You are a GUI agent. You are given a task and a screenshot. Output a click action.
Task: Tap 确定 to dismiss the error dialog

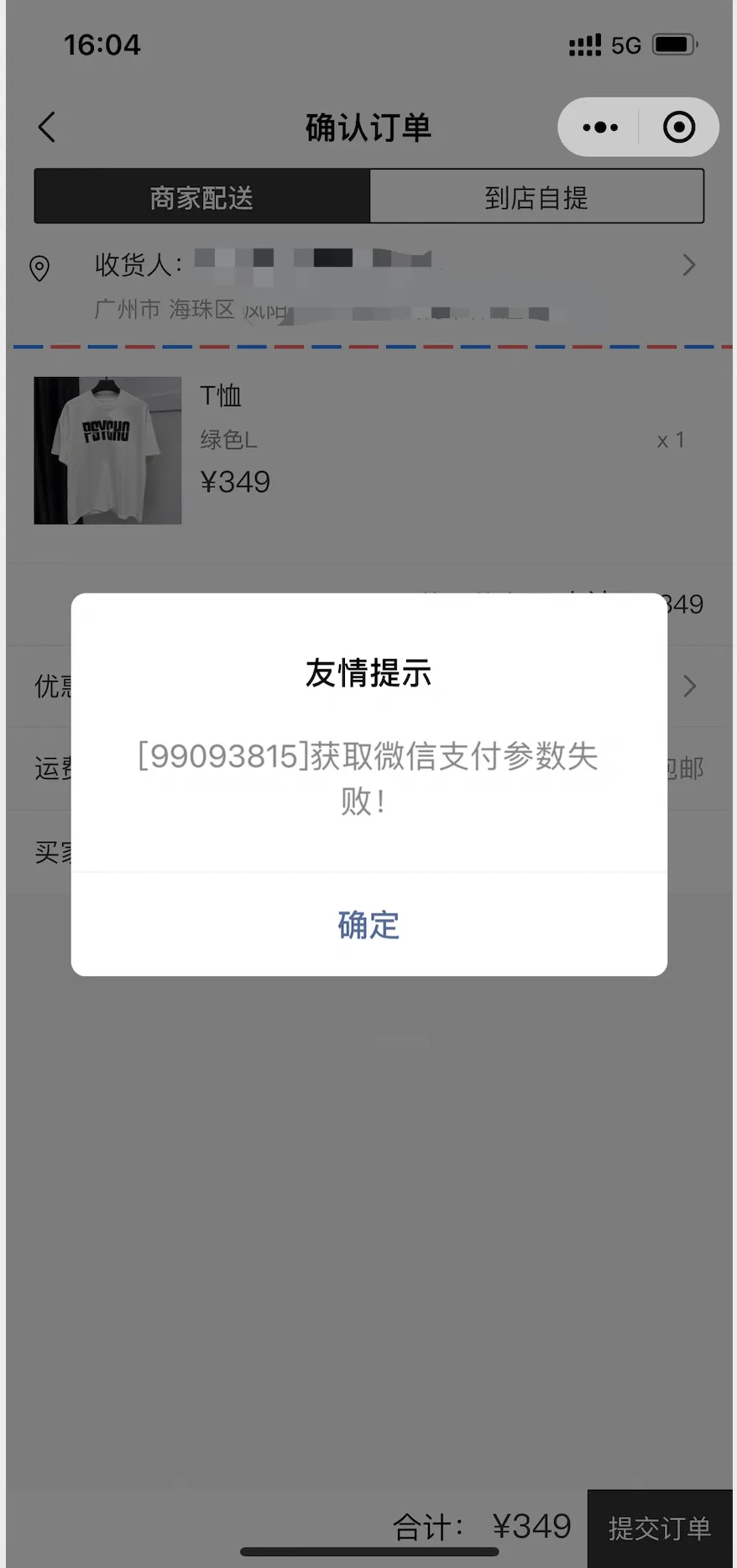click(368, 925)
